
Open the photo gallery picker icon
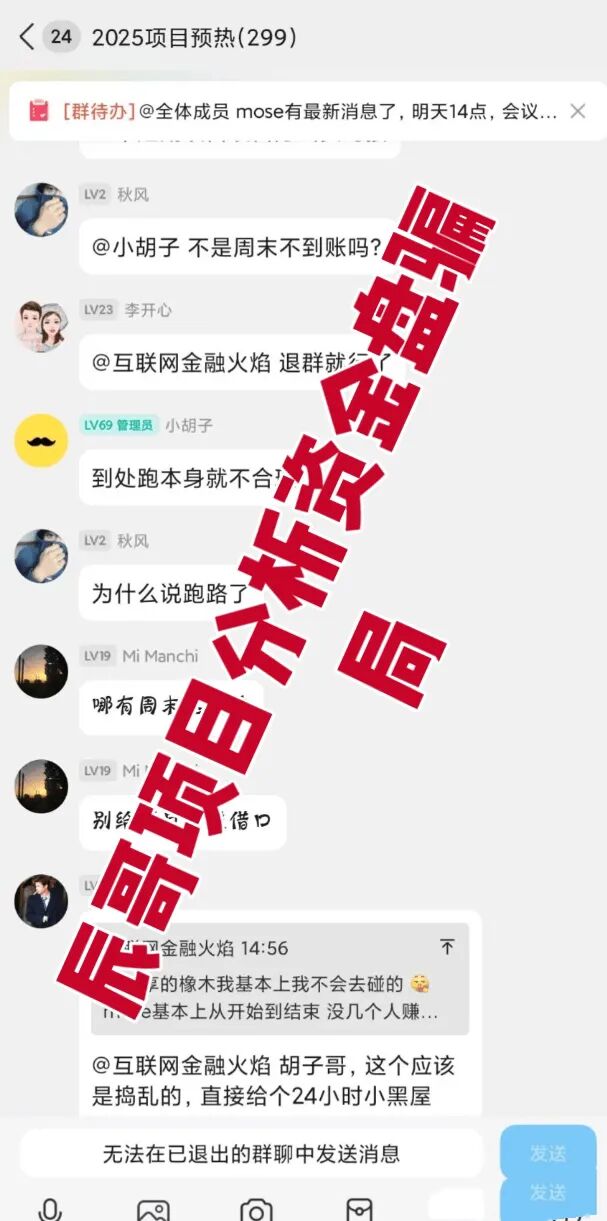pyautogui.click(x=153, y=1210)
